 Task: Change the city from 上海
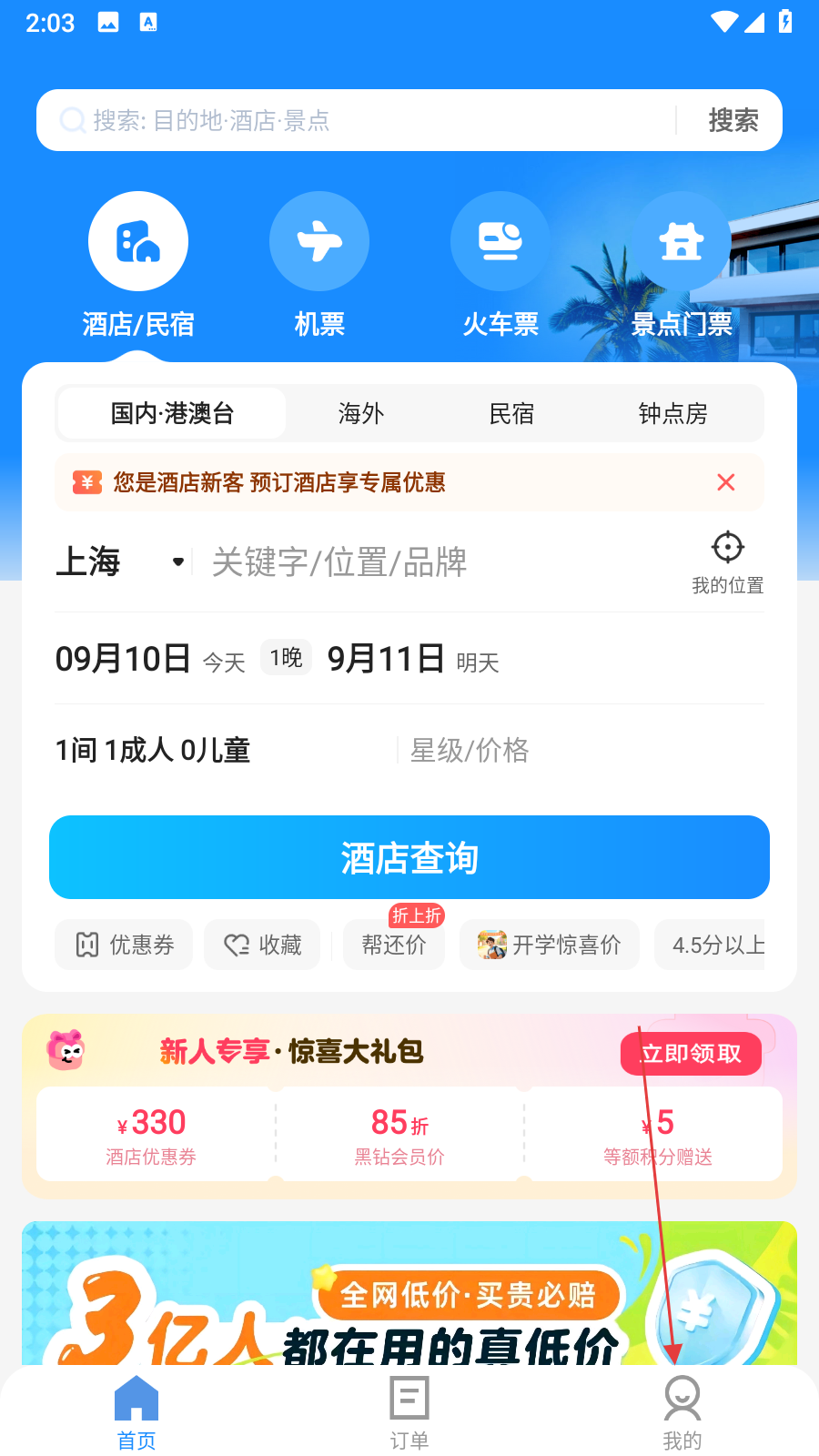coord(118,561)
